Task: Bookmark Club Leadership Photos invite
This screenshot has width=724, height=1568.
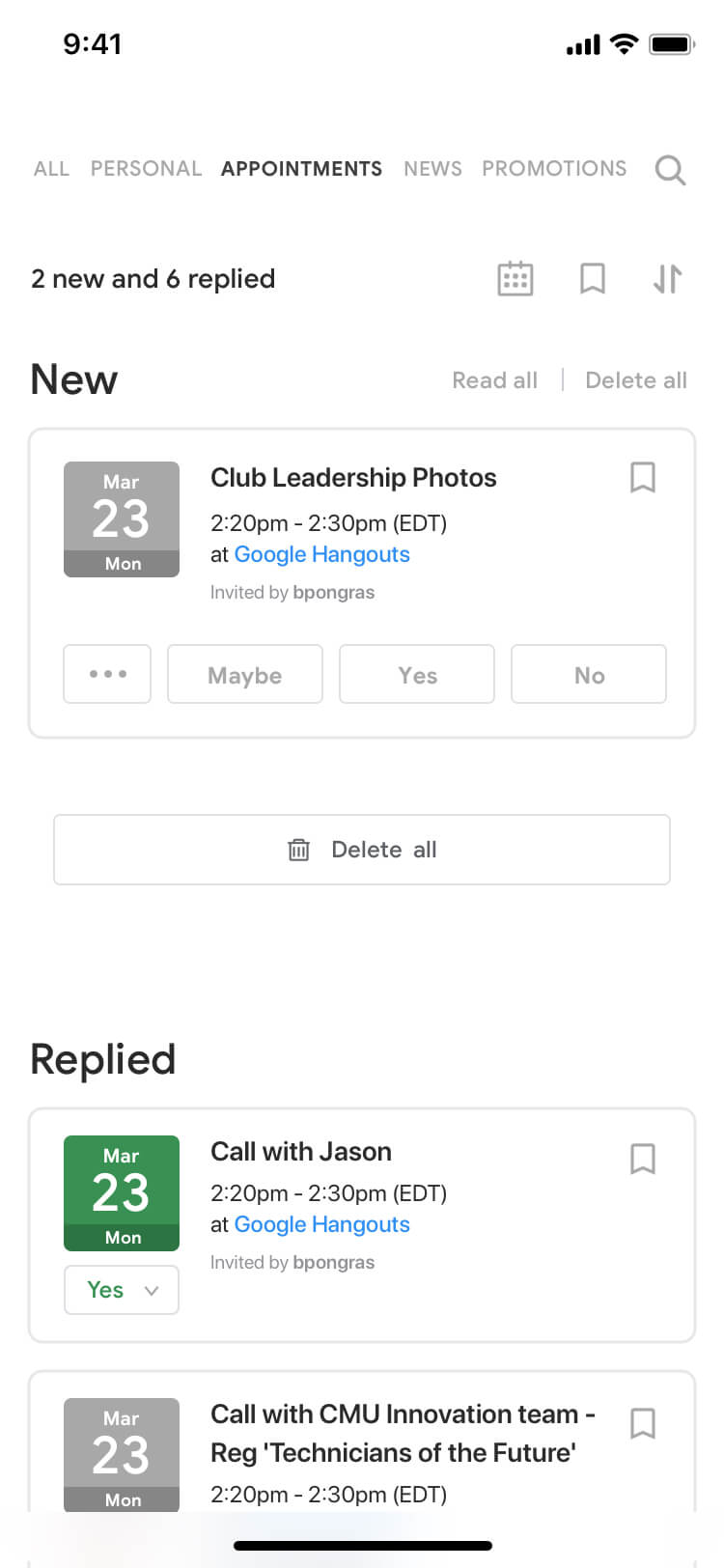Action: 642,478
